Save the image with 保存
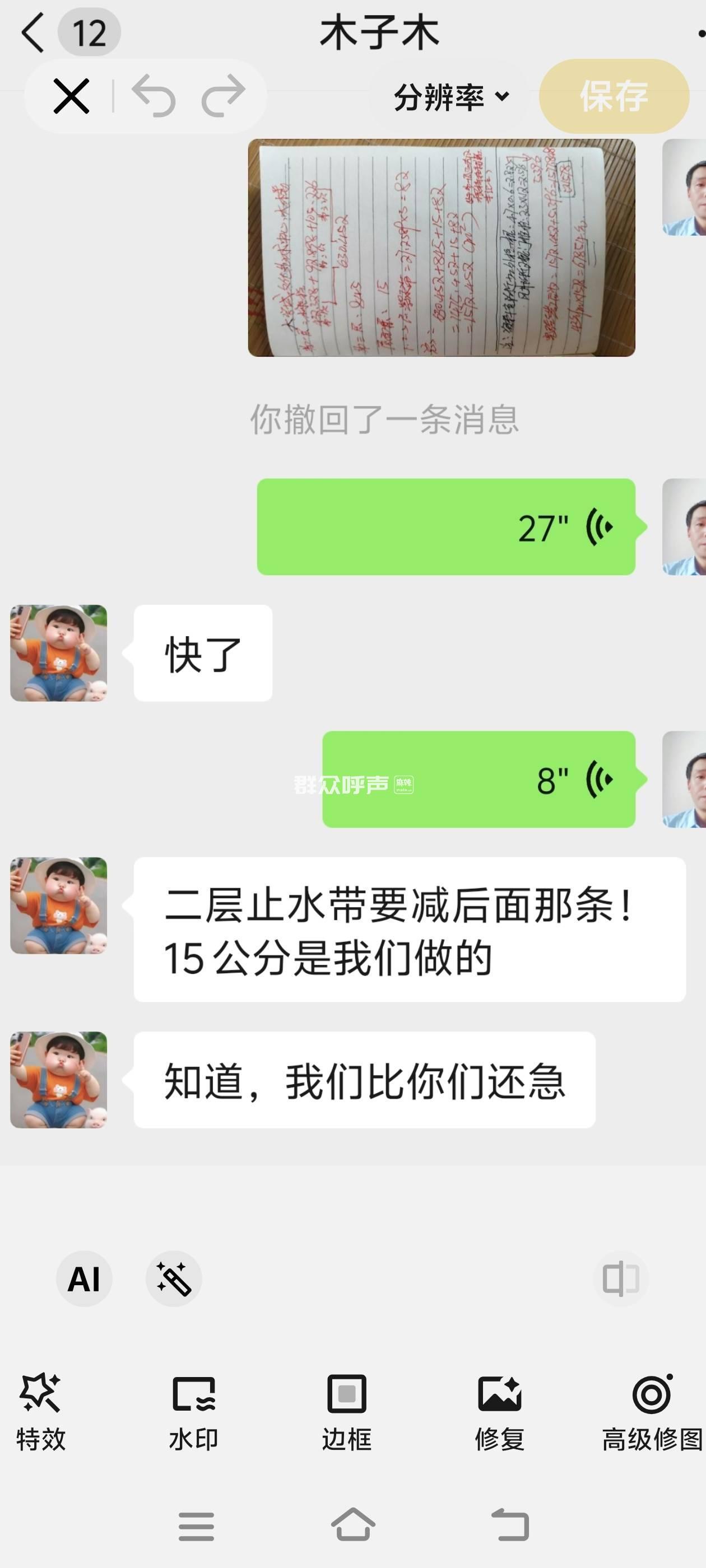706x1568 pixels. coord(614,96)
